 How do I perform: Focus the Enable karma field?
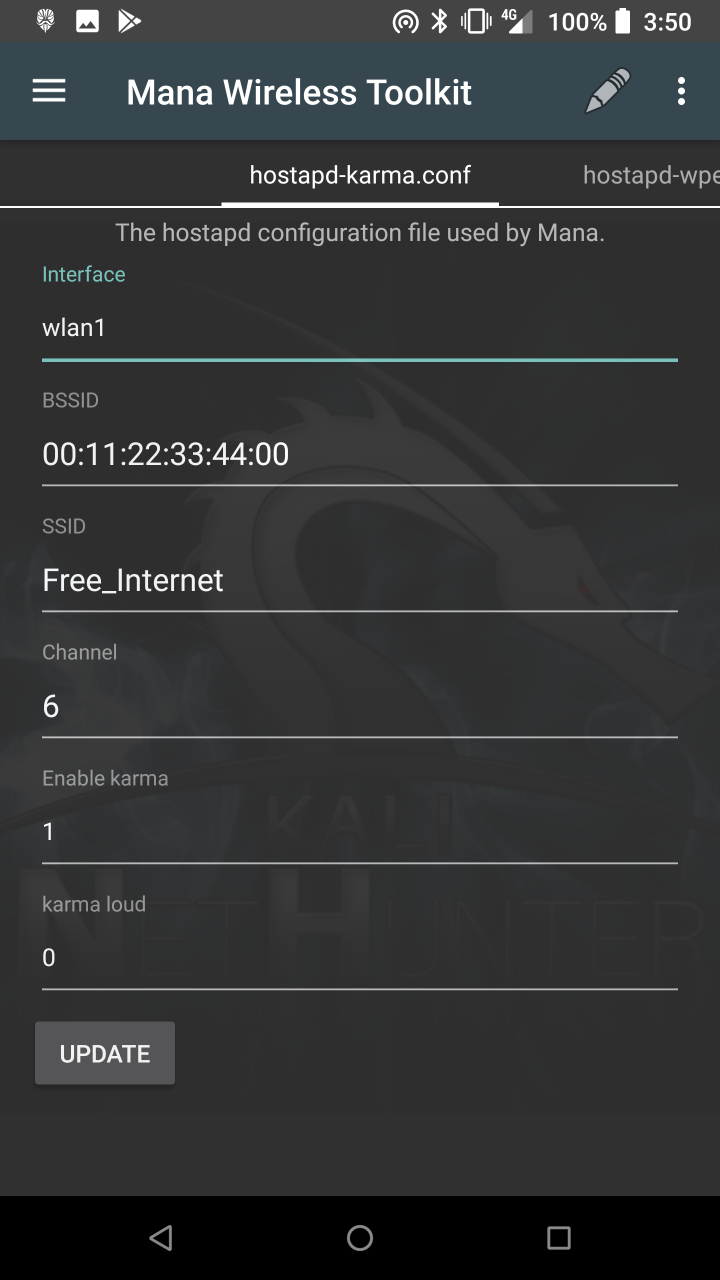(360, 832)
